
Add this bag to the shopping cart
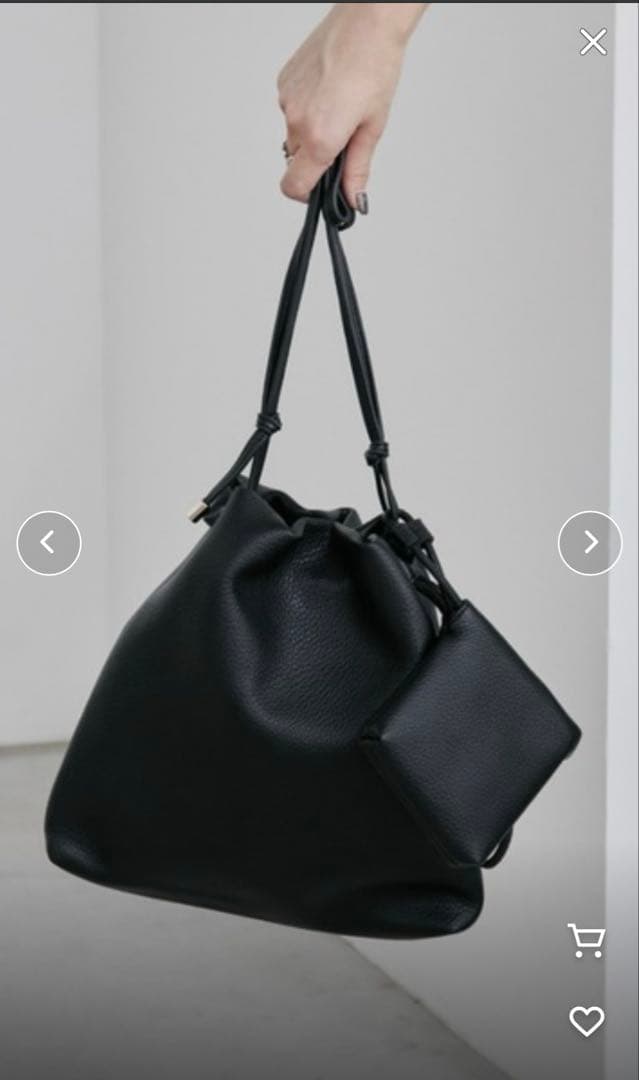(586, 940)
